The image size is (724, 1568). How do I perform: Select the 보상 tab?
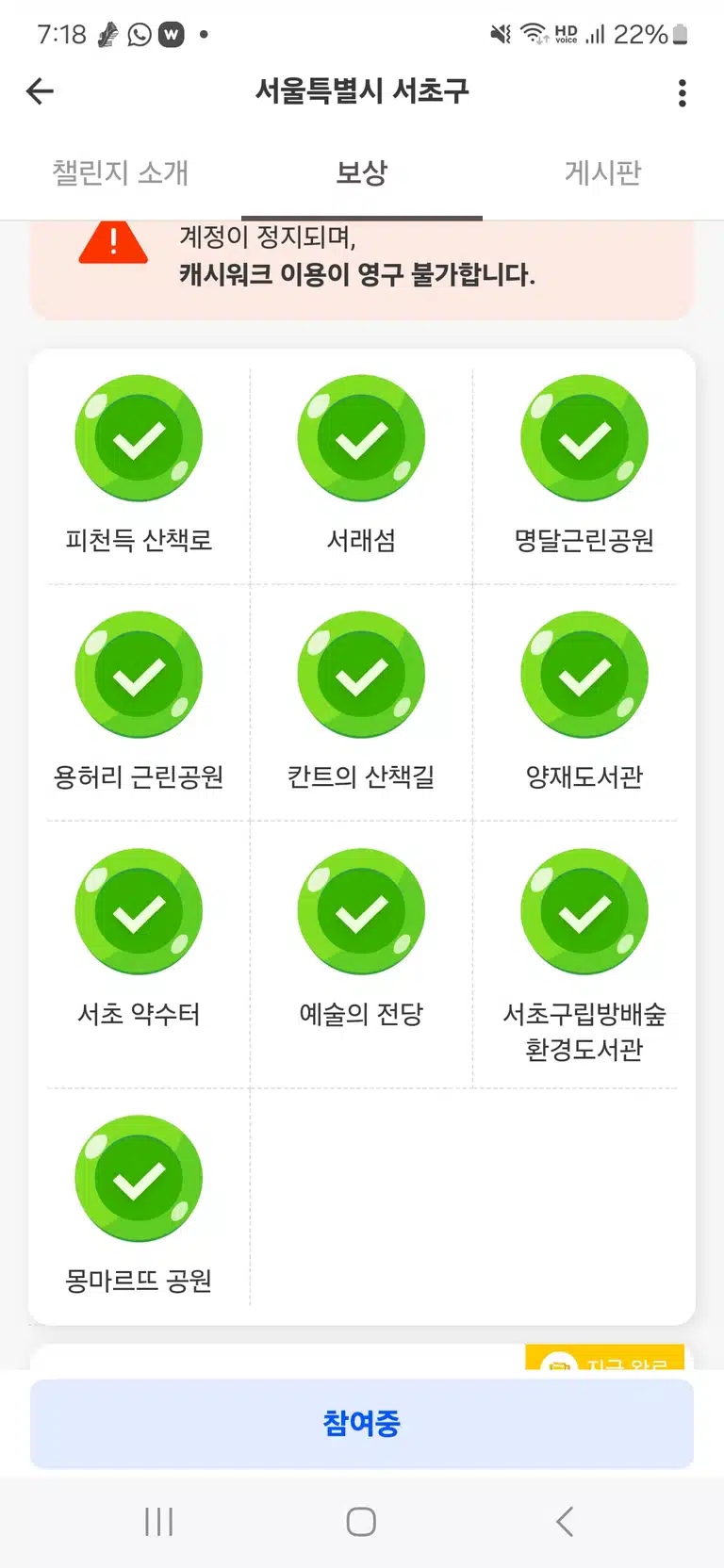(362, 172)
